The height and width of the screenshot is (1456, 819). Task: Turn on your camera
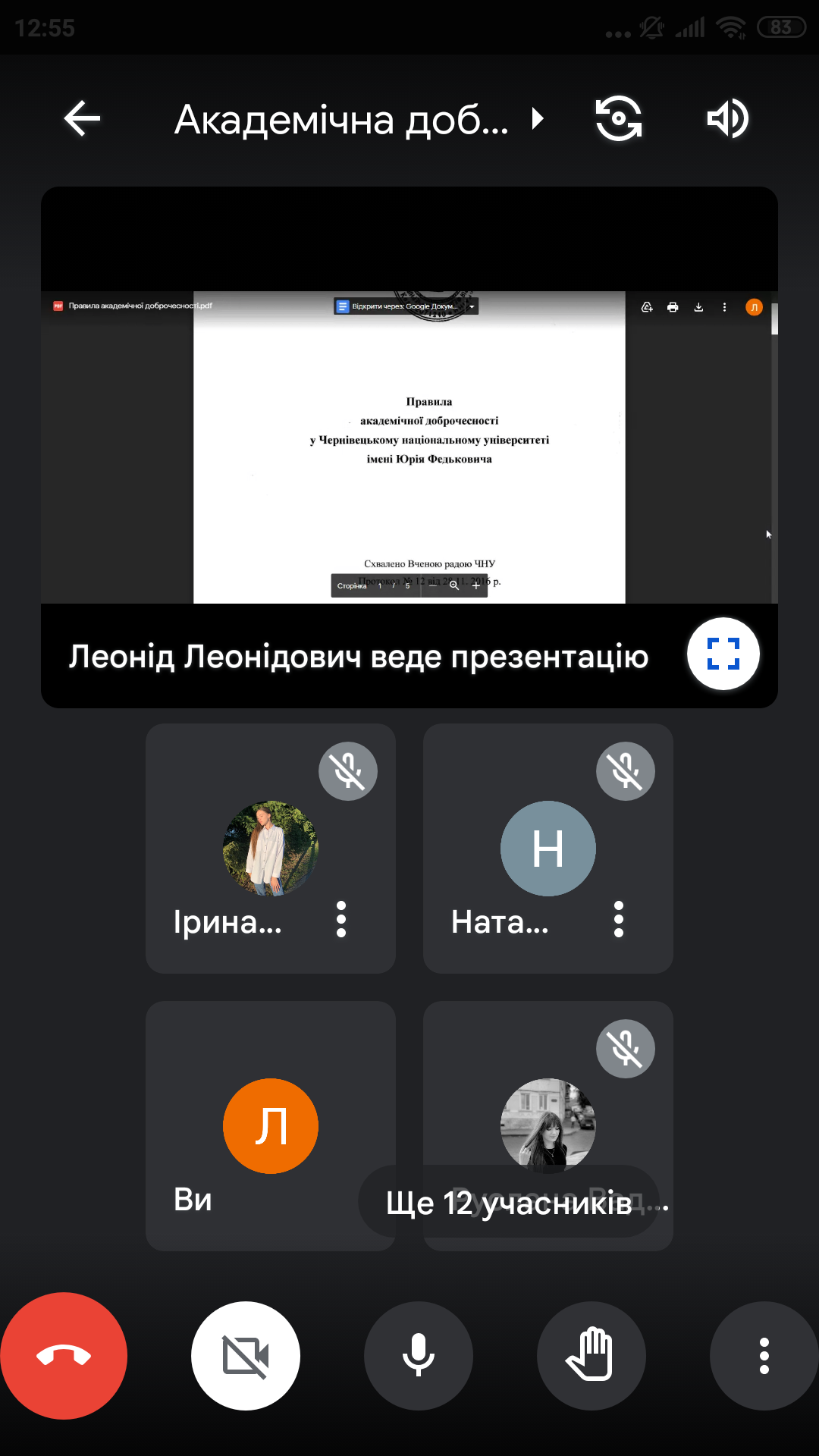pyautogui.click(x=246, y=1355)
